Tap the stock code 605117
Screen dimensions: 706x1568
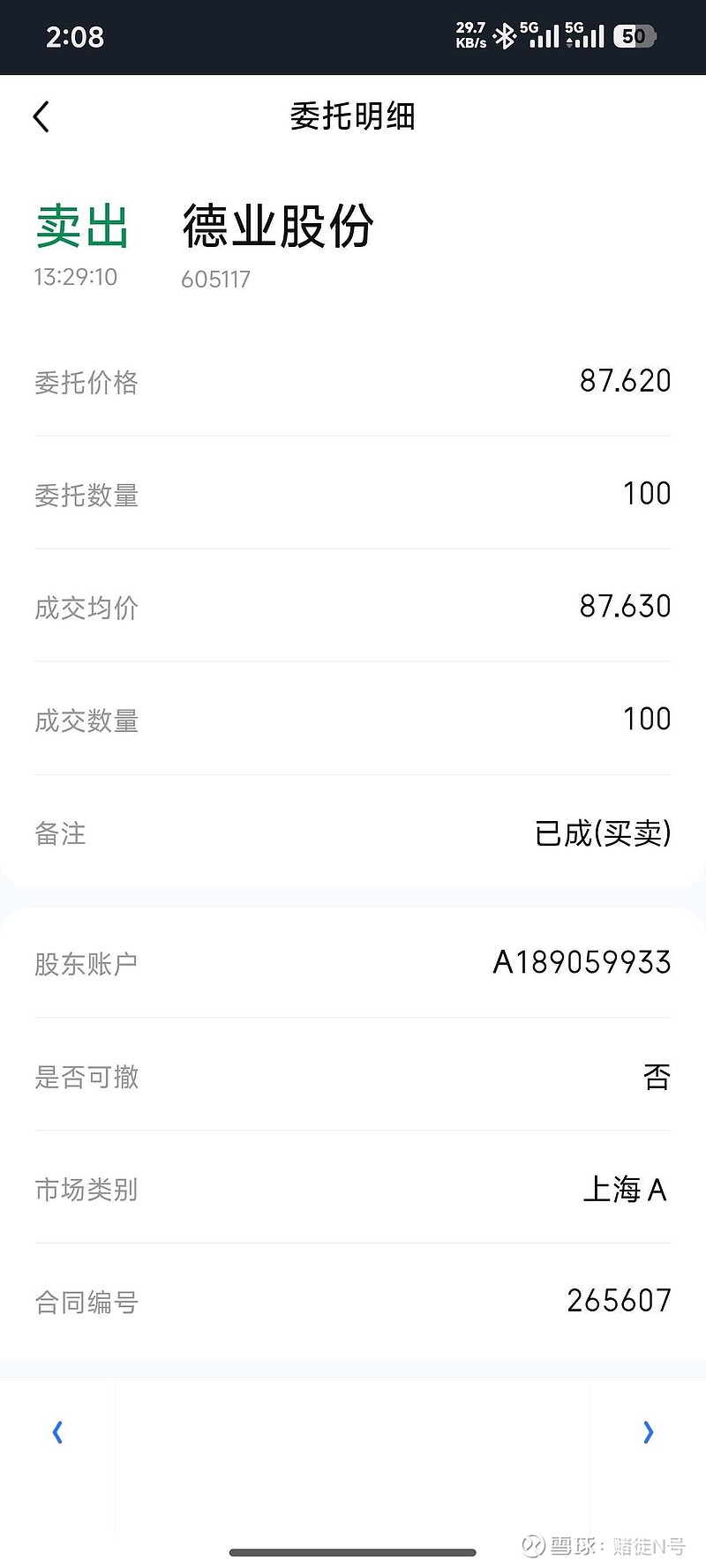tap(216, 280)
